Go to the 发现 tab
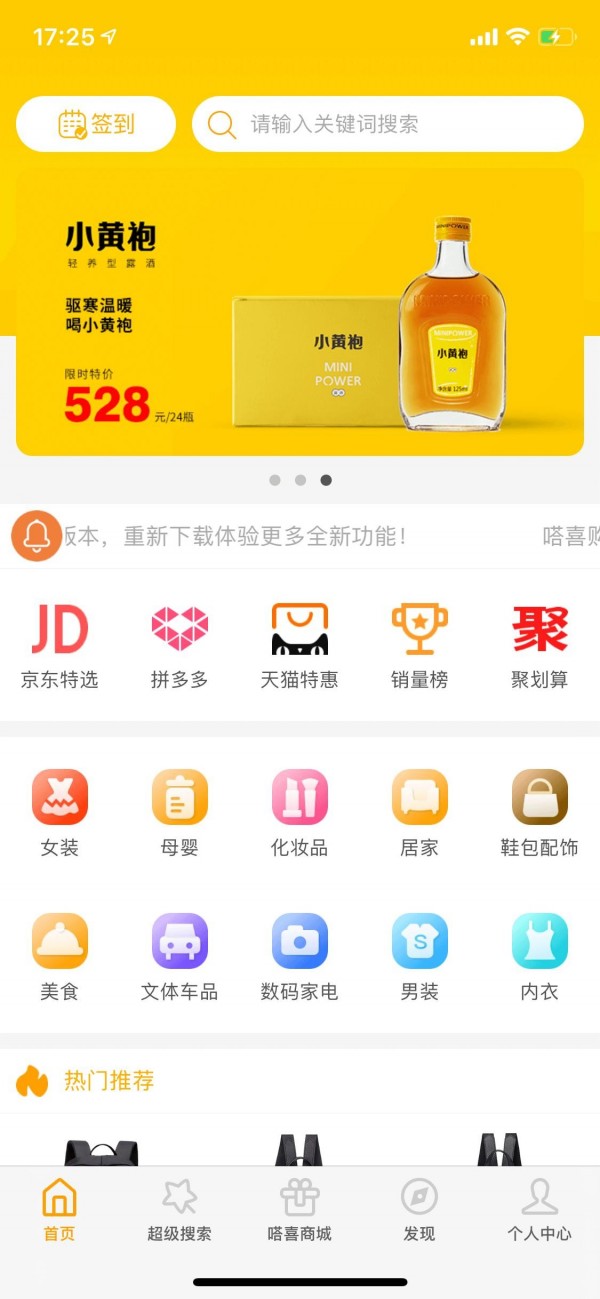600x1299 pixels. (420, 1209)
